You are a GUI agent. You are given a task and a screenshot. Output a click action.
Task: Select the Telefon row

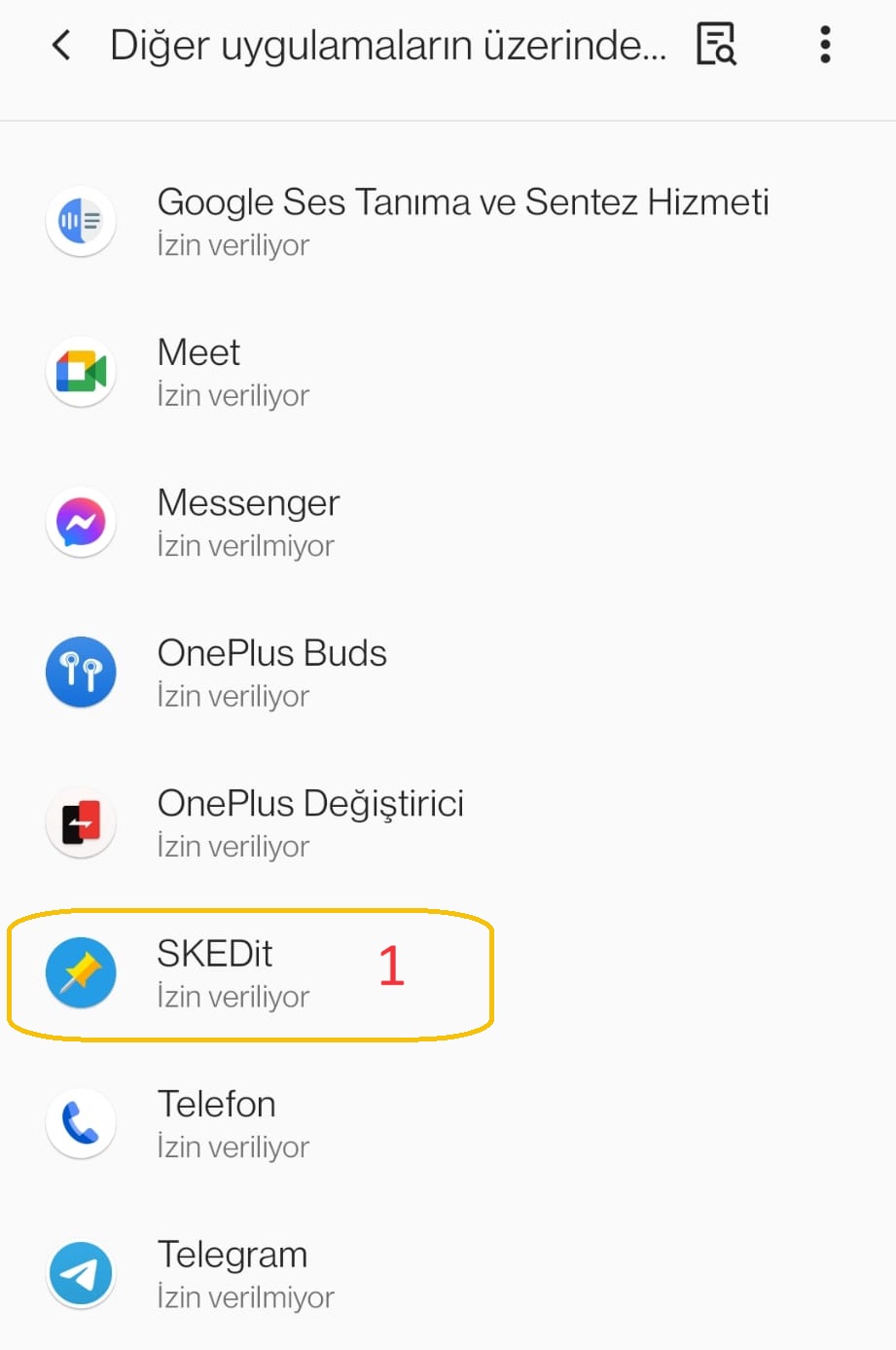[x=448, y=1124]
